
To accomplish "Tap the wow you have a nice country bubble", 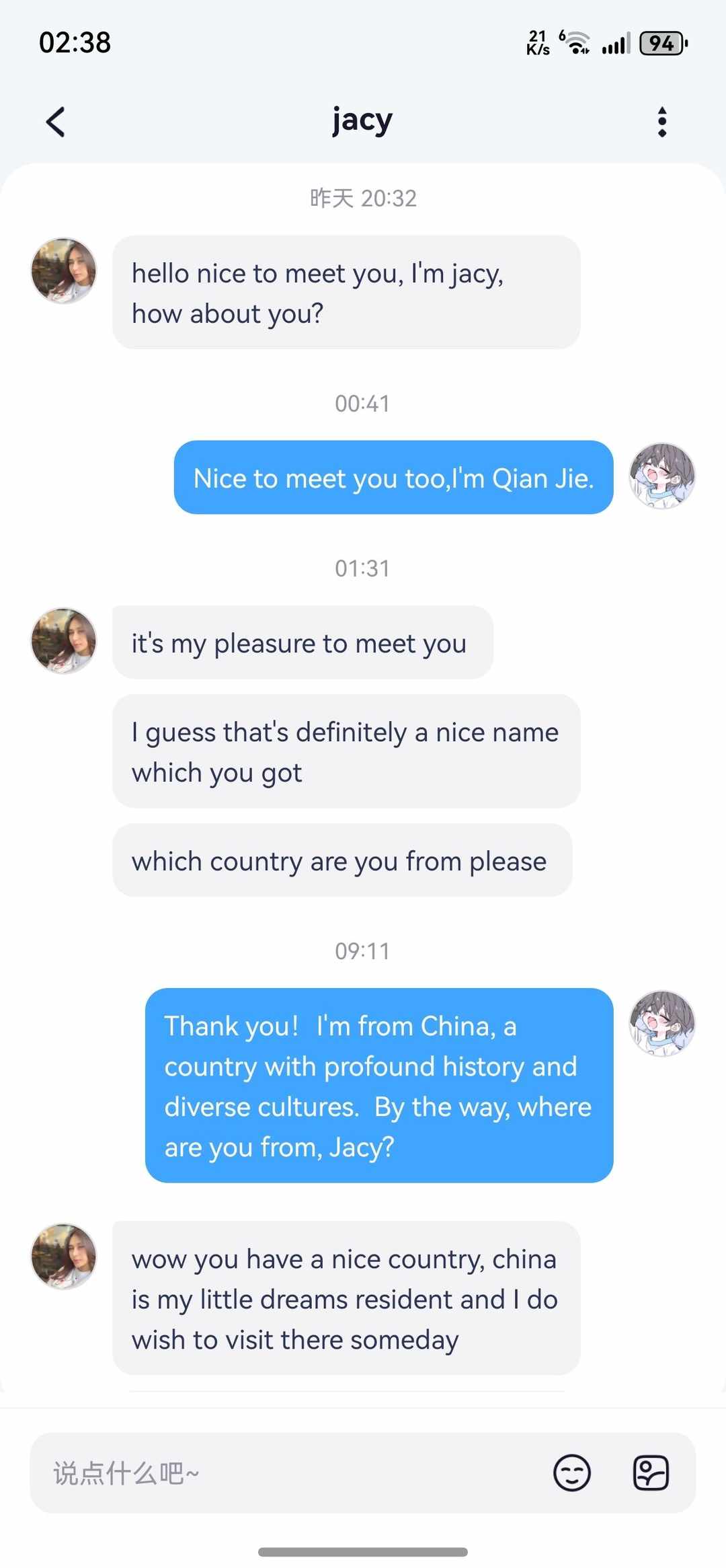I will (x=346, y=1298).
